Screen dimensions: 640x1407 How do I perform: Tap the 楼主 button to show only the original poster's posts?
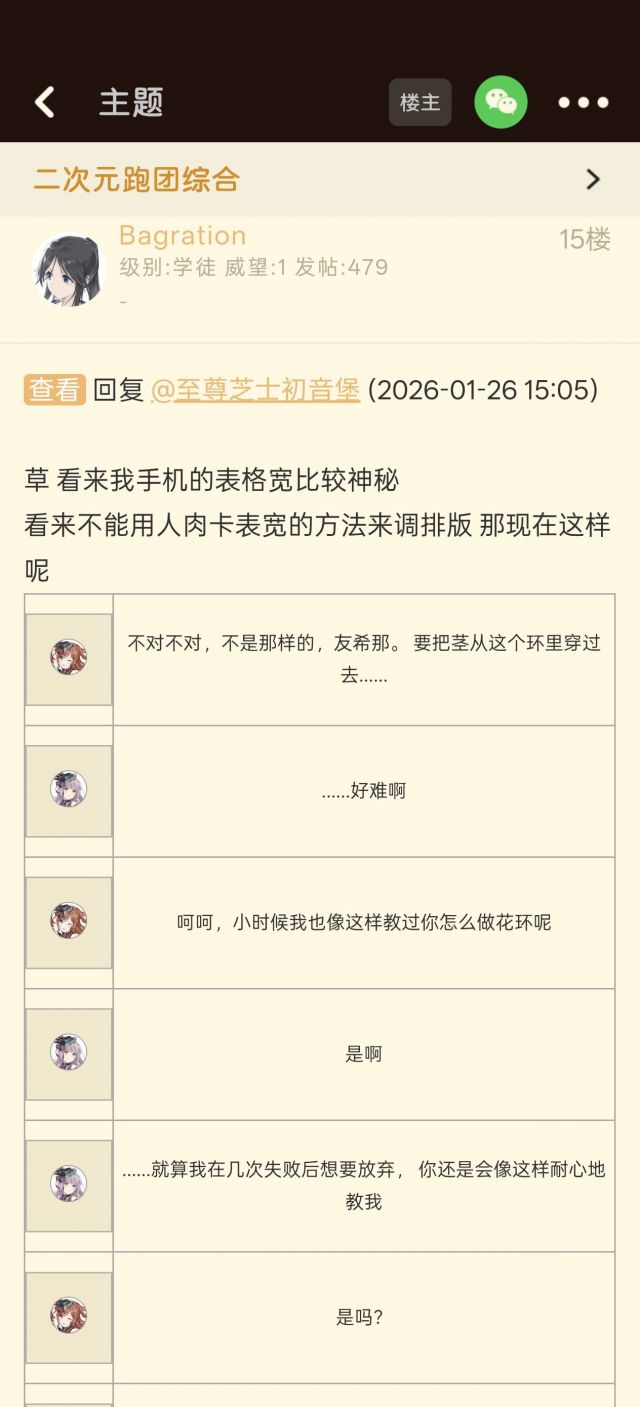coord(420,102)
